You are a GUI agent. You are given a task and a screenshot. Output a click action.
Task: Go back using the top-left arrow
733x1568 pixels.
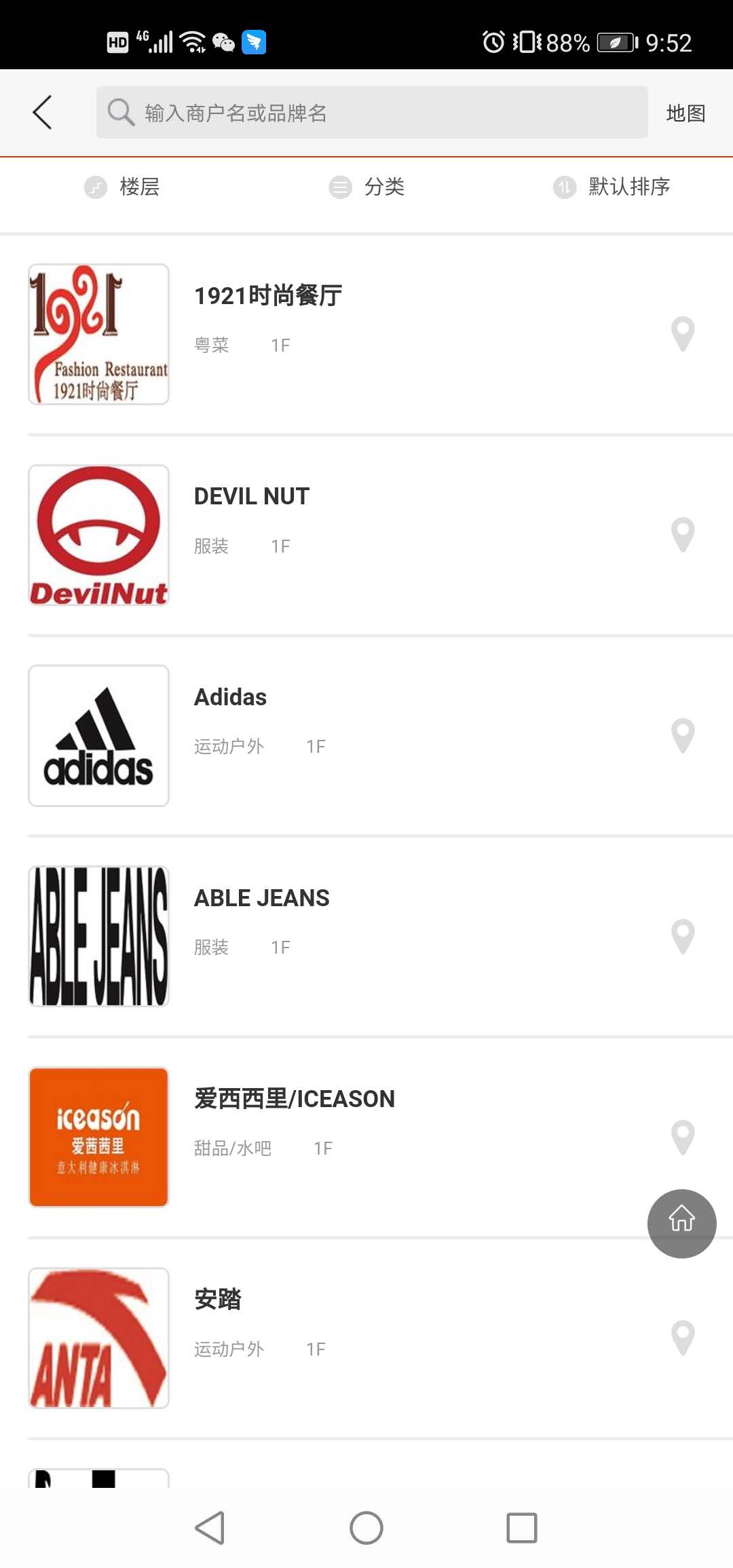(x=42, y=113)
